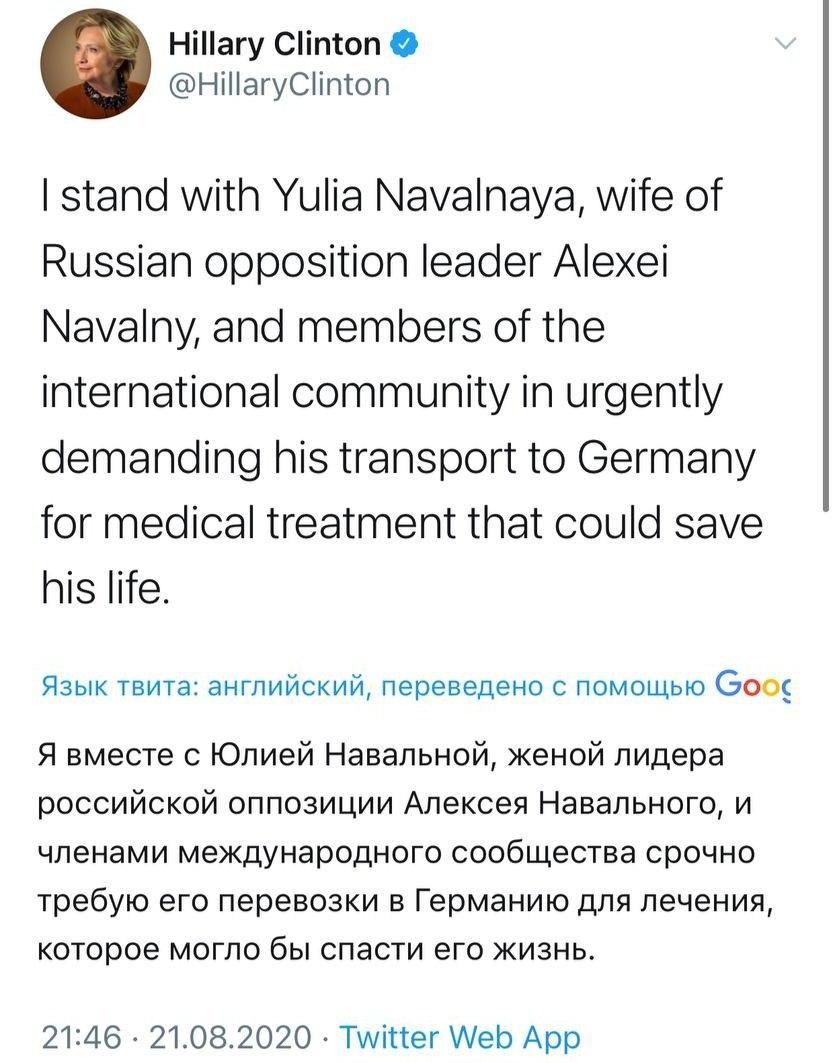Open the @HillaryClinton profile handle
Image resolution: width=833 pixels, height=1063 pixels.
[x=278, y=85]
